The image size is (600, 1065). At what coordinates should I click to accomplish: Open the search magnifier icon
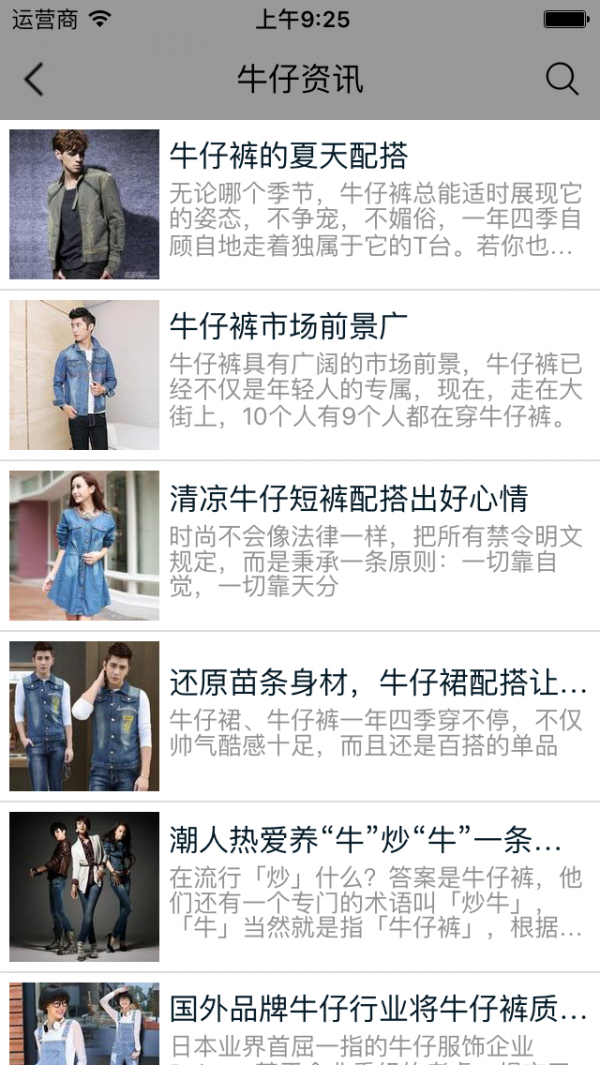(562, 79)
